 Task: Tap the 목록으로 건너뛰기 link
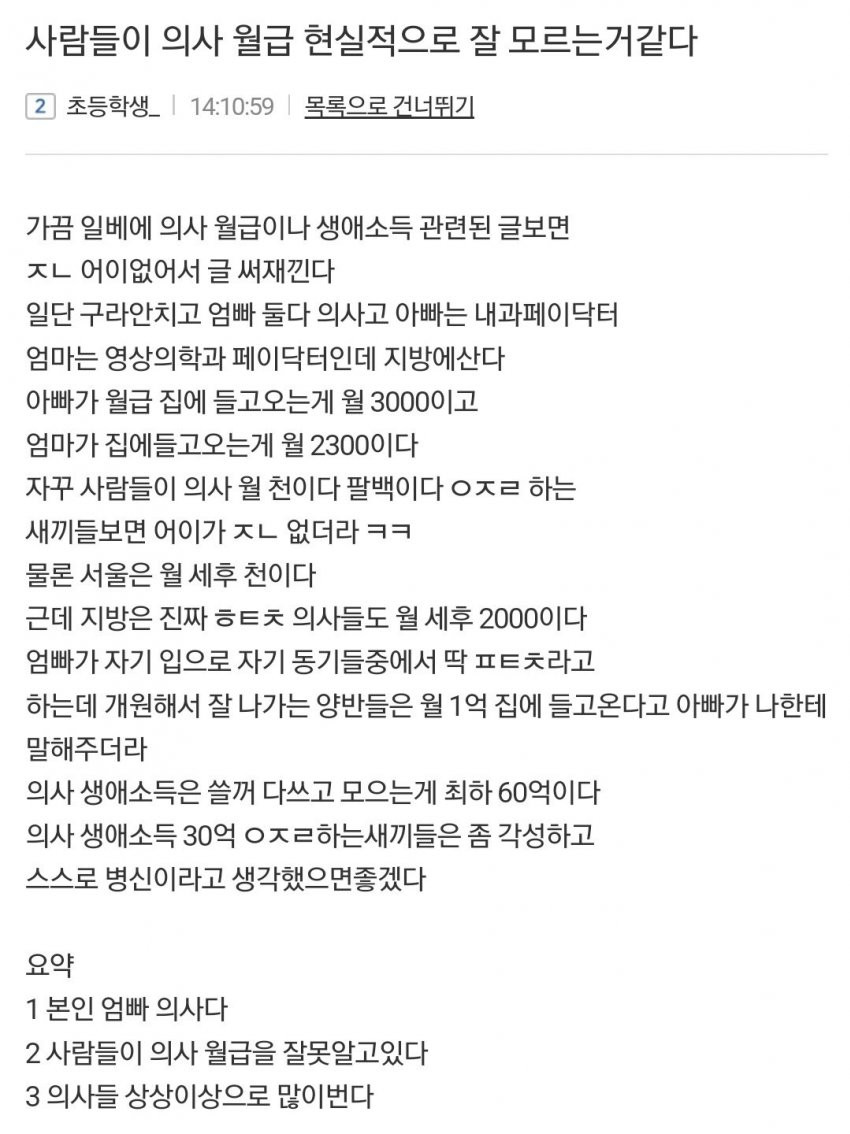point(389,106)
